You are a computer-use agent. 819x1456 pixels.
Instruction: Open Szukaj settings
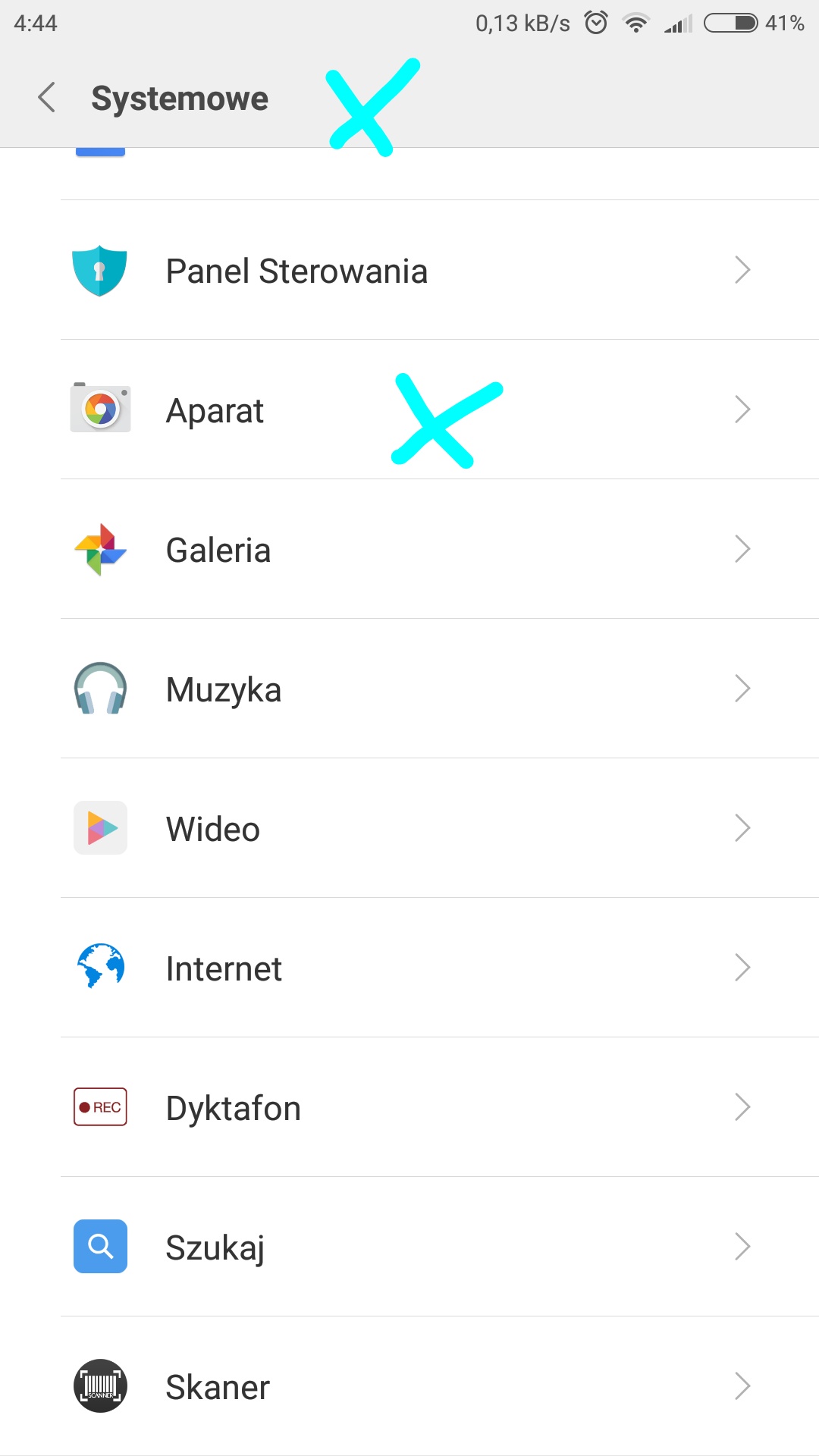click(409, 1247)
